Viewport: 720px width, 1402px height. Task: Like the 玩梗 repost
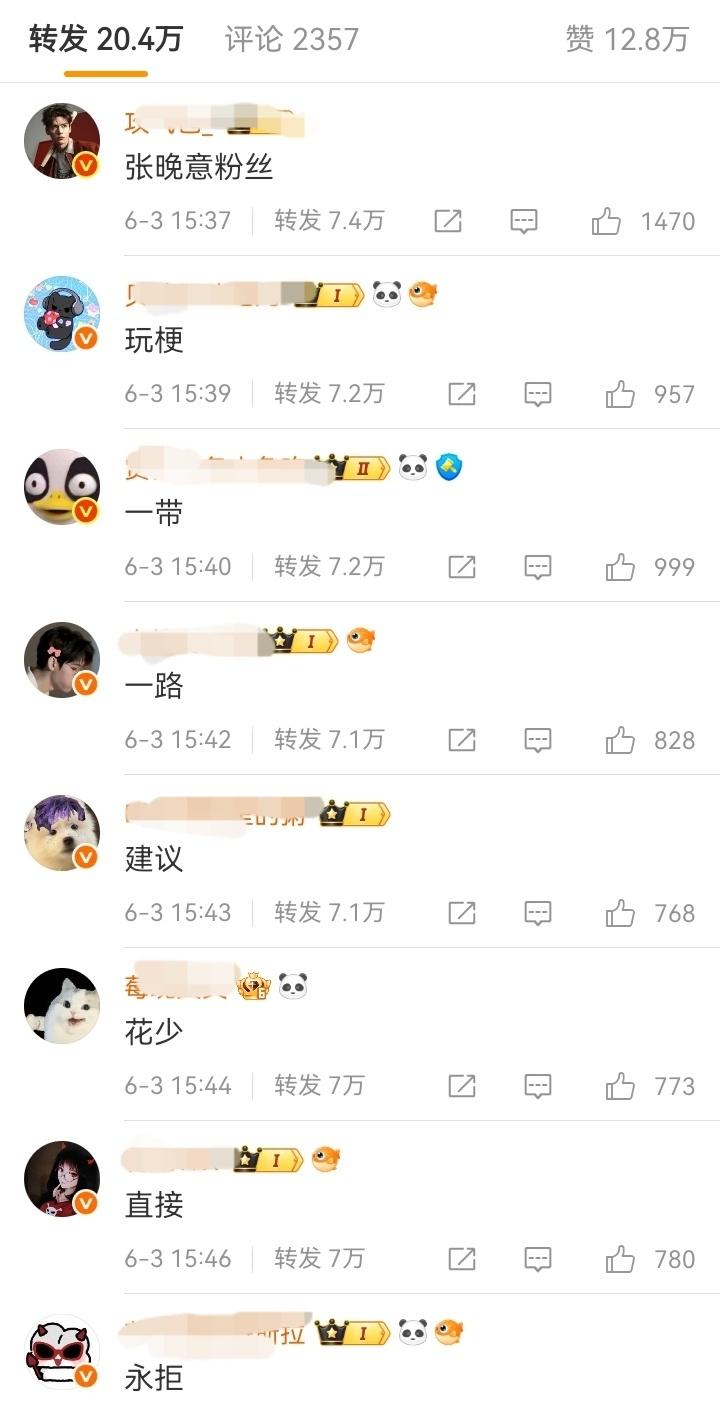click(x=620, y=394)
